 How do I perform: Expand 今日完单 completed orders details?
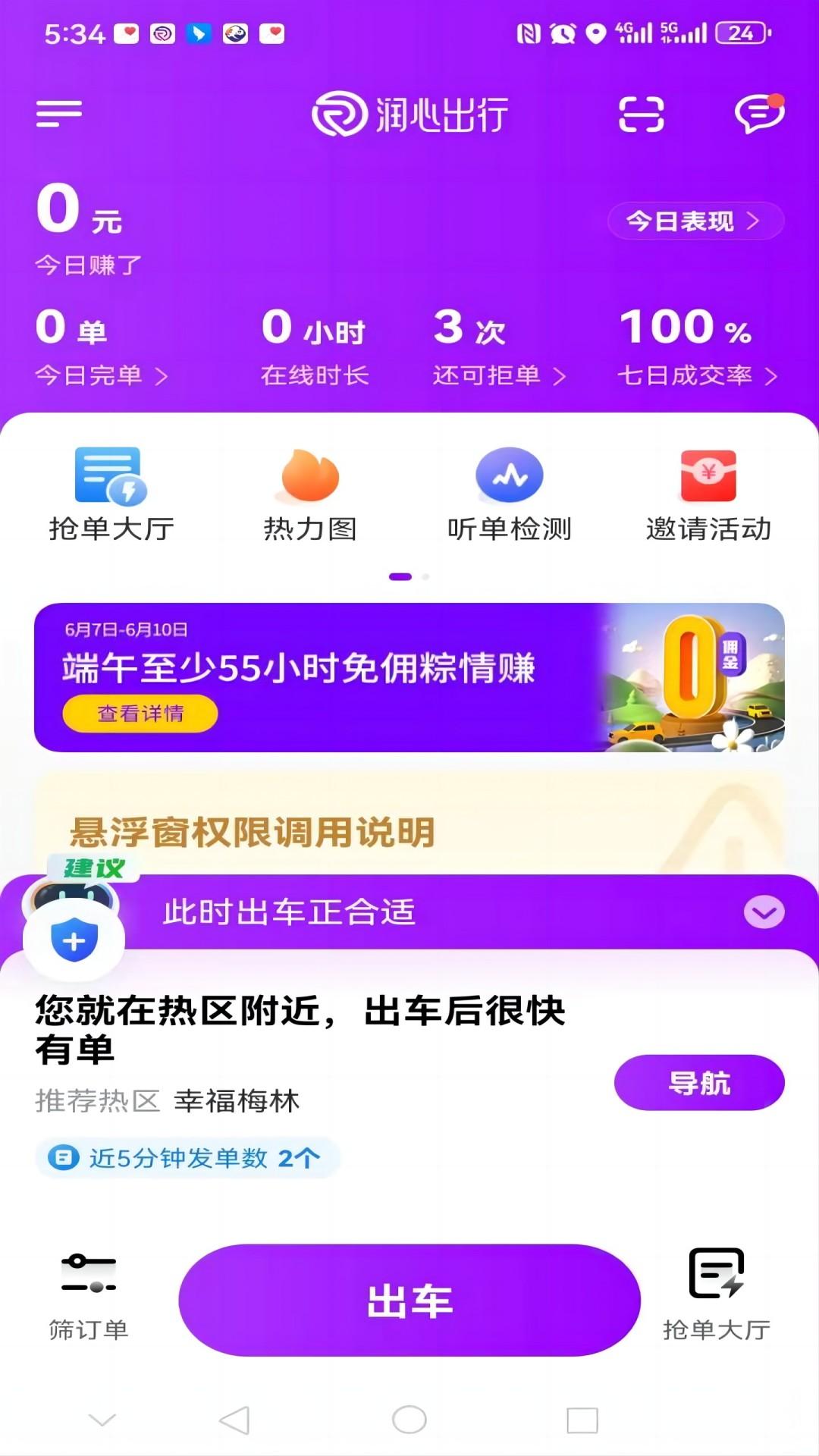(x=102, y=375)
